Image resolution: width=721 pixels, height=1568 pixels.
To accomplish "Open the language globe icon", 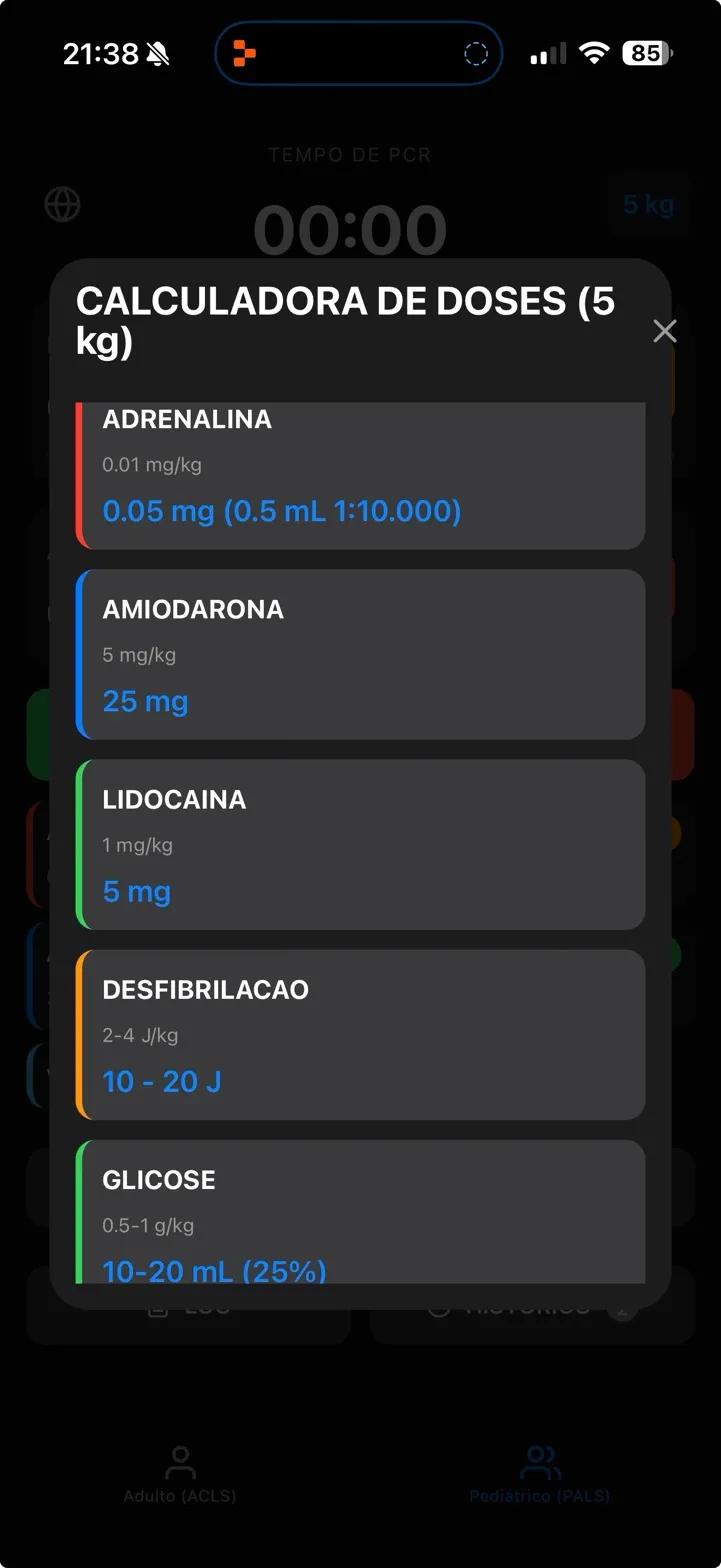I will 62,205.
